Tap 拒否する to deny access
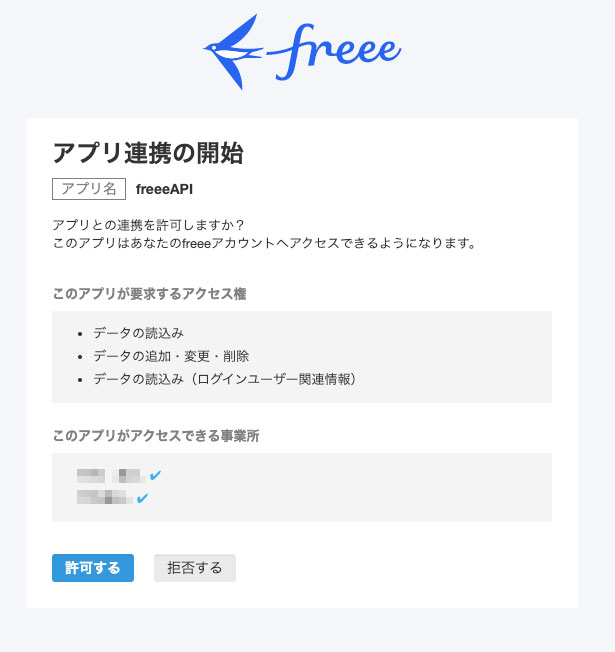 pos(195,568)
